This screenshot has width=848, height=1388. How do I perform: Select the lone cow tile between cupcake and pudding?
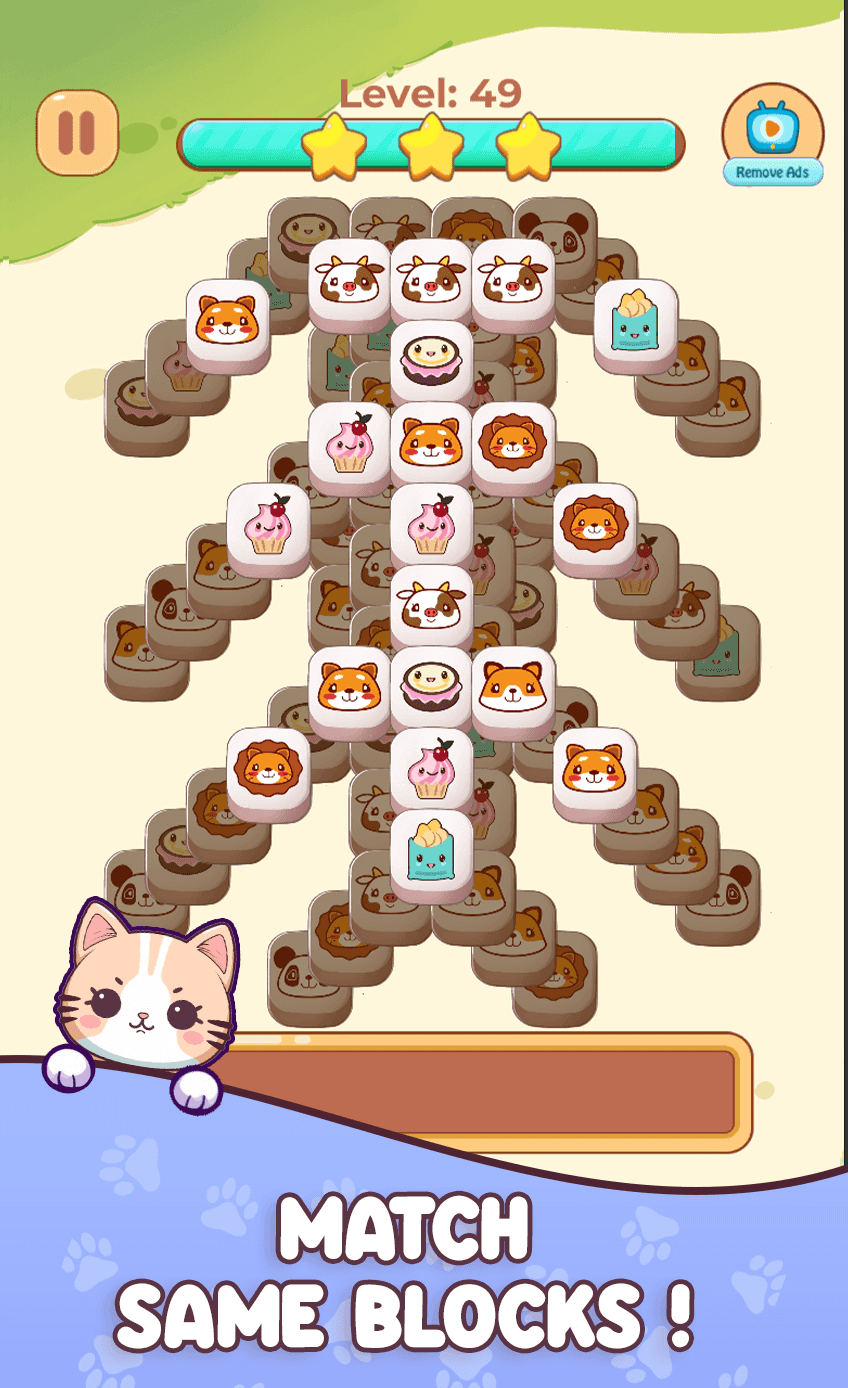tap(431, 605)
